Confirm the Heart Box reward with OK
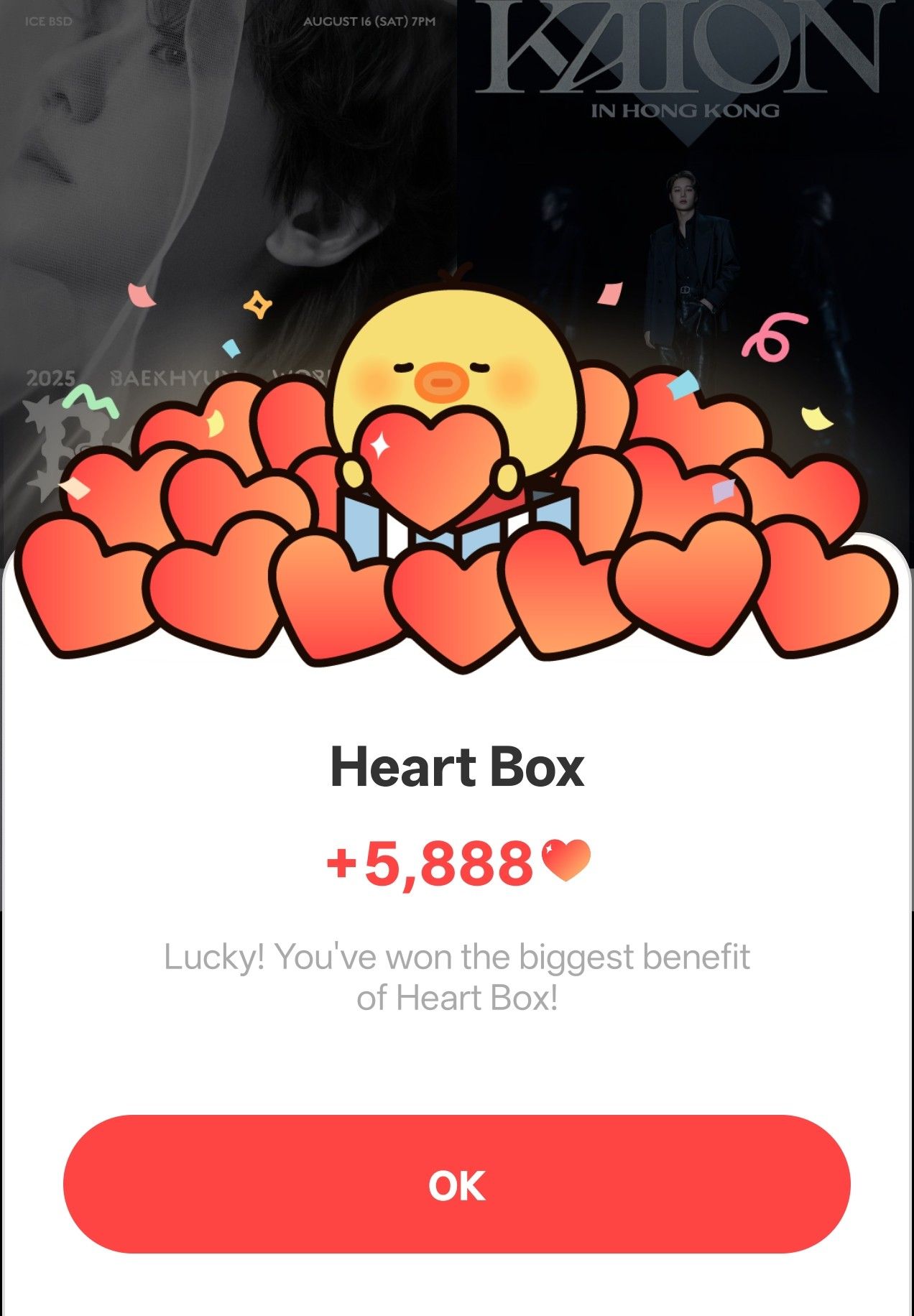Viewport: 914px width, 1316px height. coord(457,1185)
